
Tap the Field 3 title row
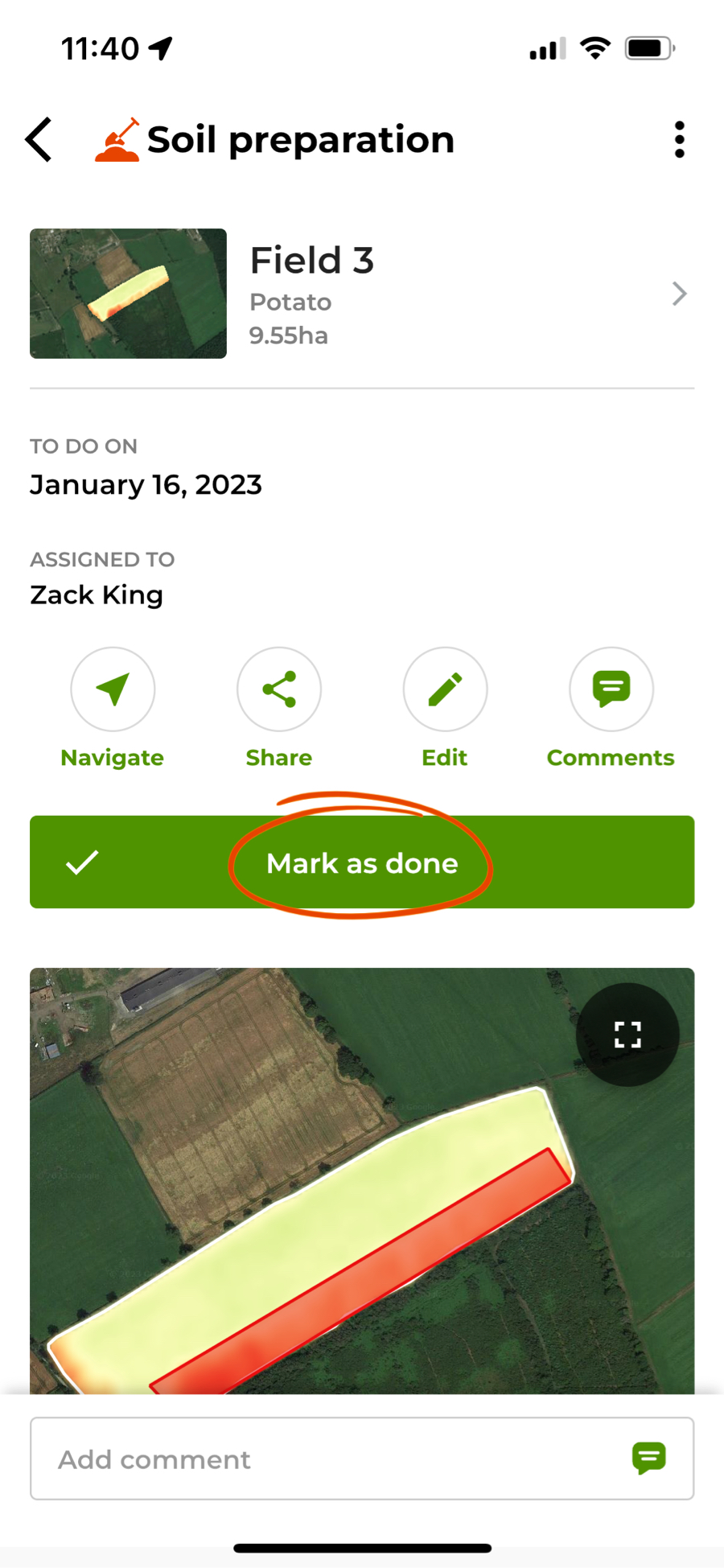(312, 260)
